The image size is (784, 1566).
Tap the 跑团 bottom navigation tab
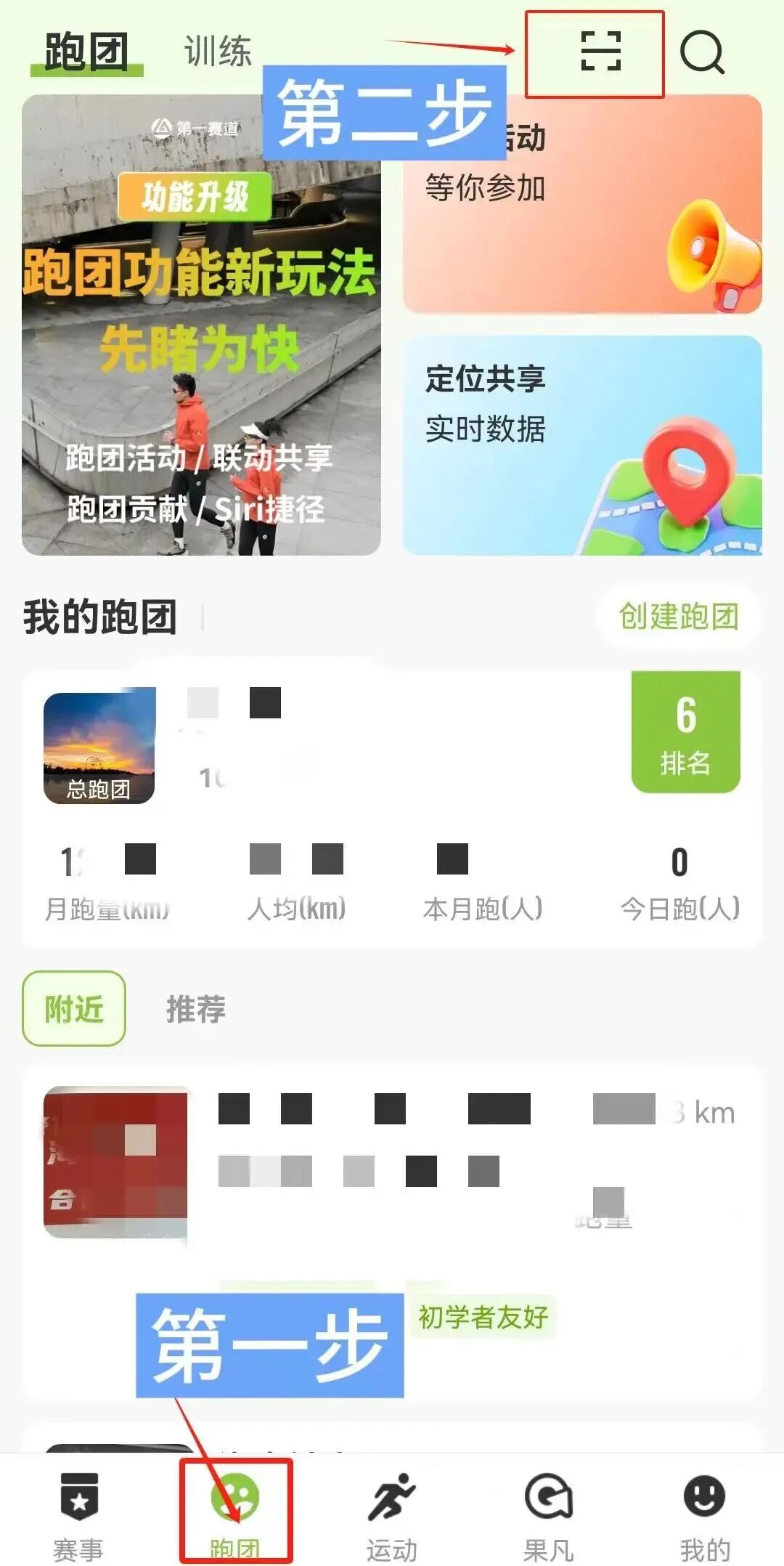coord(235,1515)
